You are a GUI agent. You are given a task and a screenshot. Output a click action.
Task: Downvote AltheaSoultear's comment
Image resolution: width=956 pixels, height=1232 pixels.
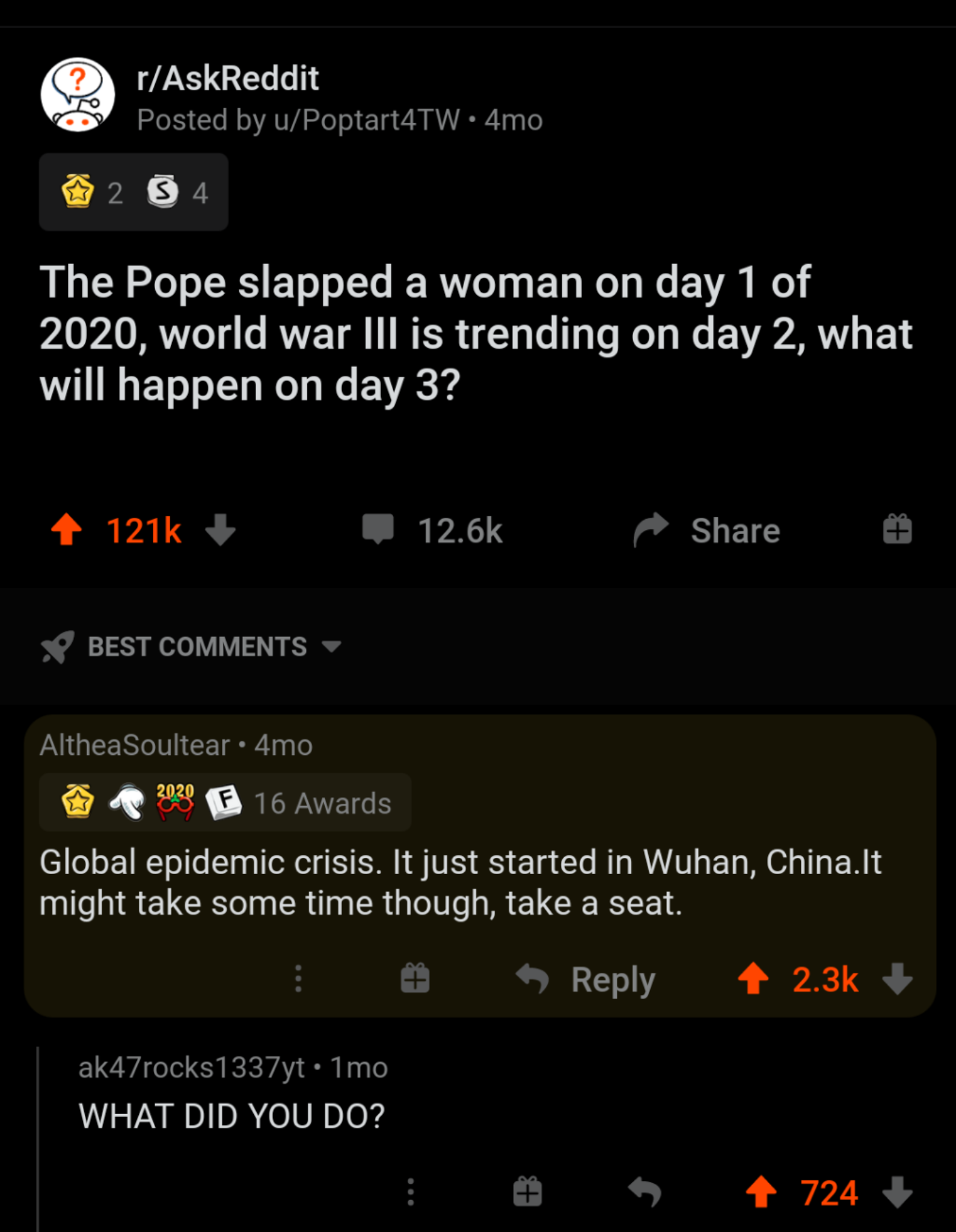898,978
